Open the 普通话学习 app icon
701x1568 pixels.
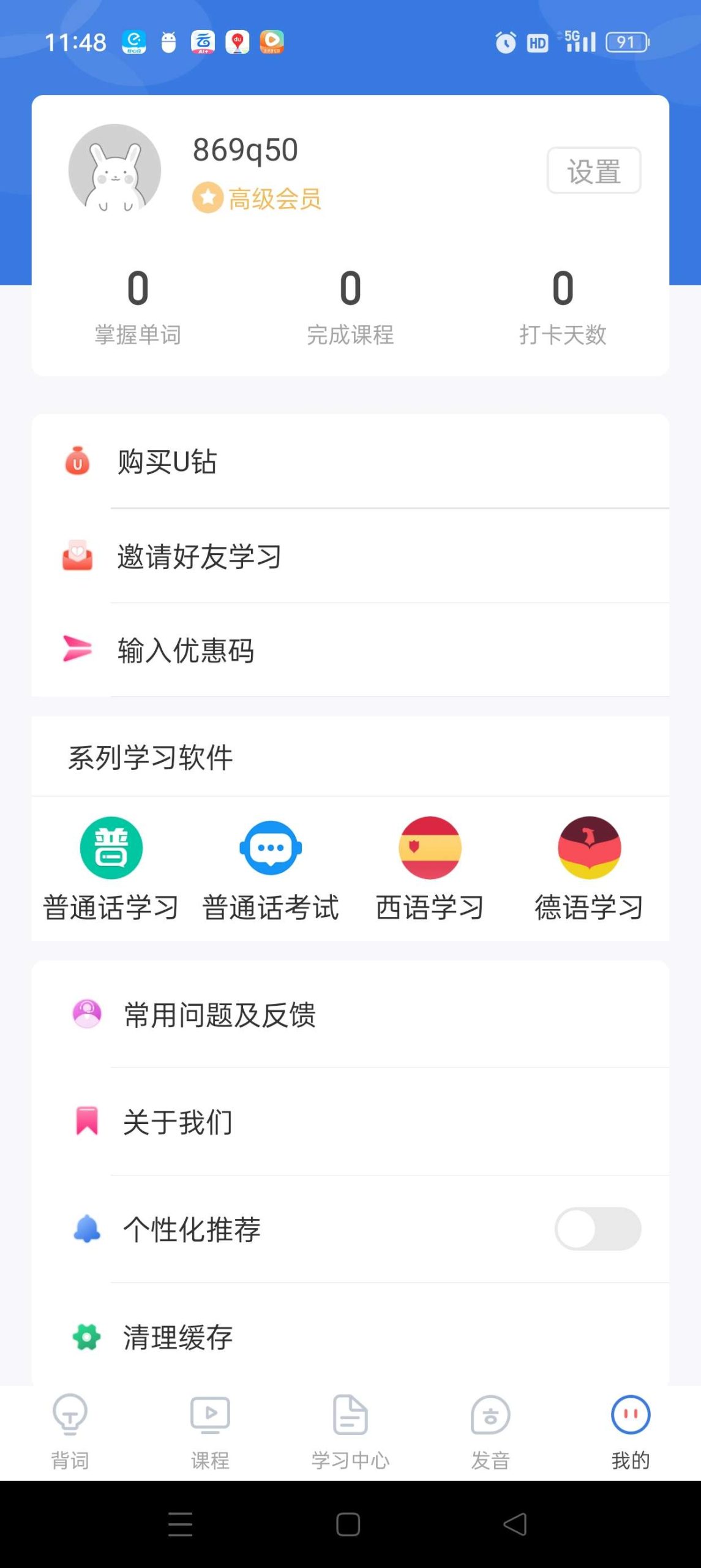coord(110,848)
